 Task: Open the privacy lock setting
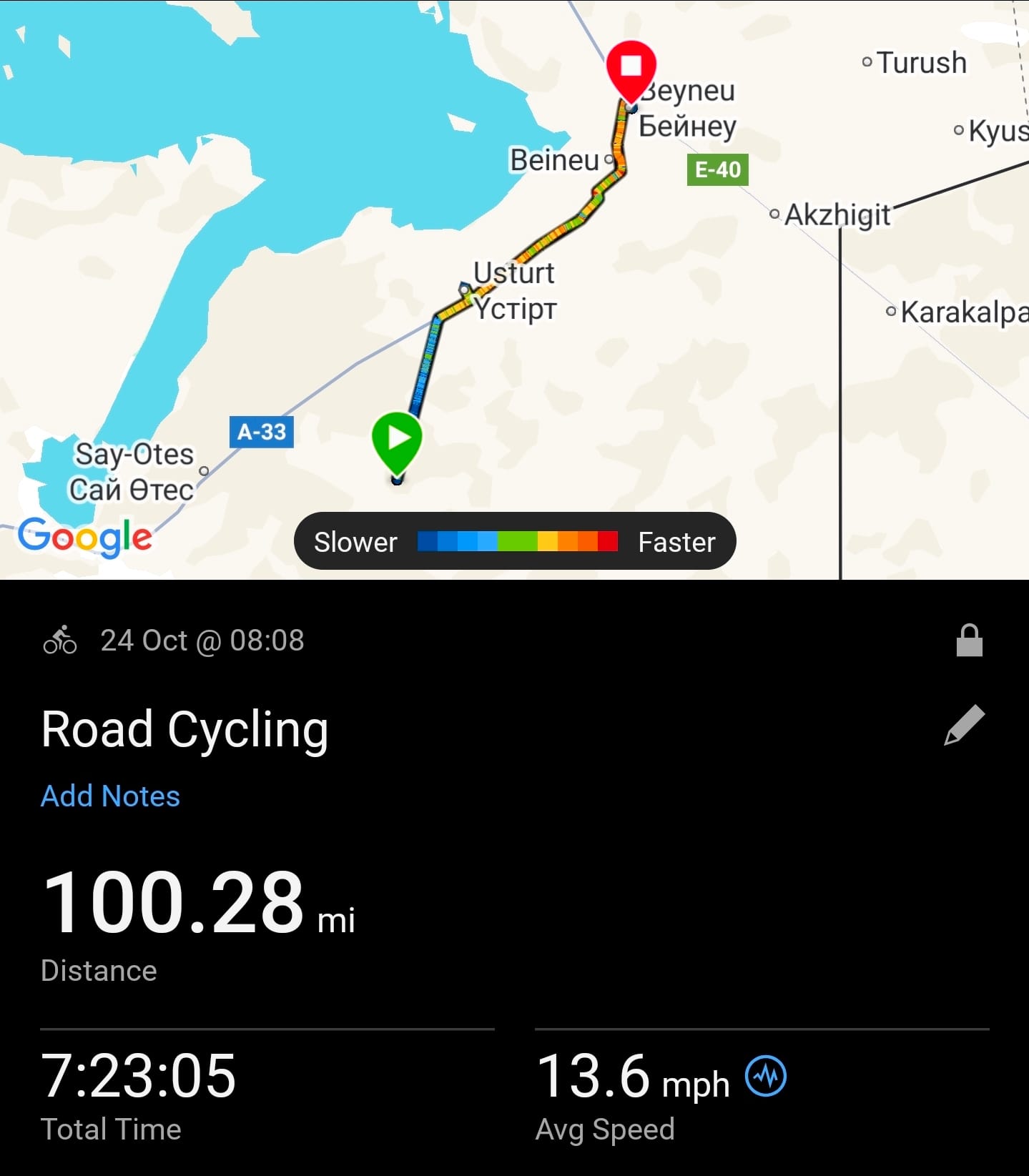[969, 641]
